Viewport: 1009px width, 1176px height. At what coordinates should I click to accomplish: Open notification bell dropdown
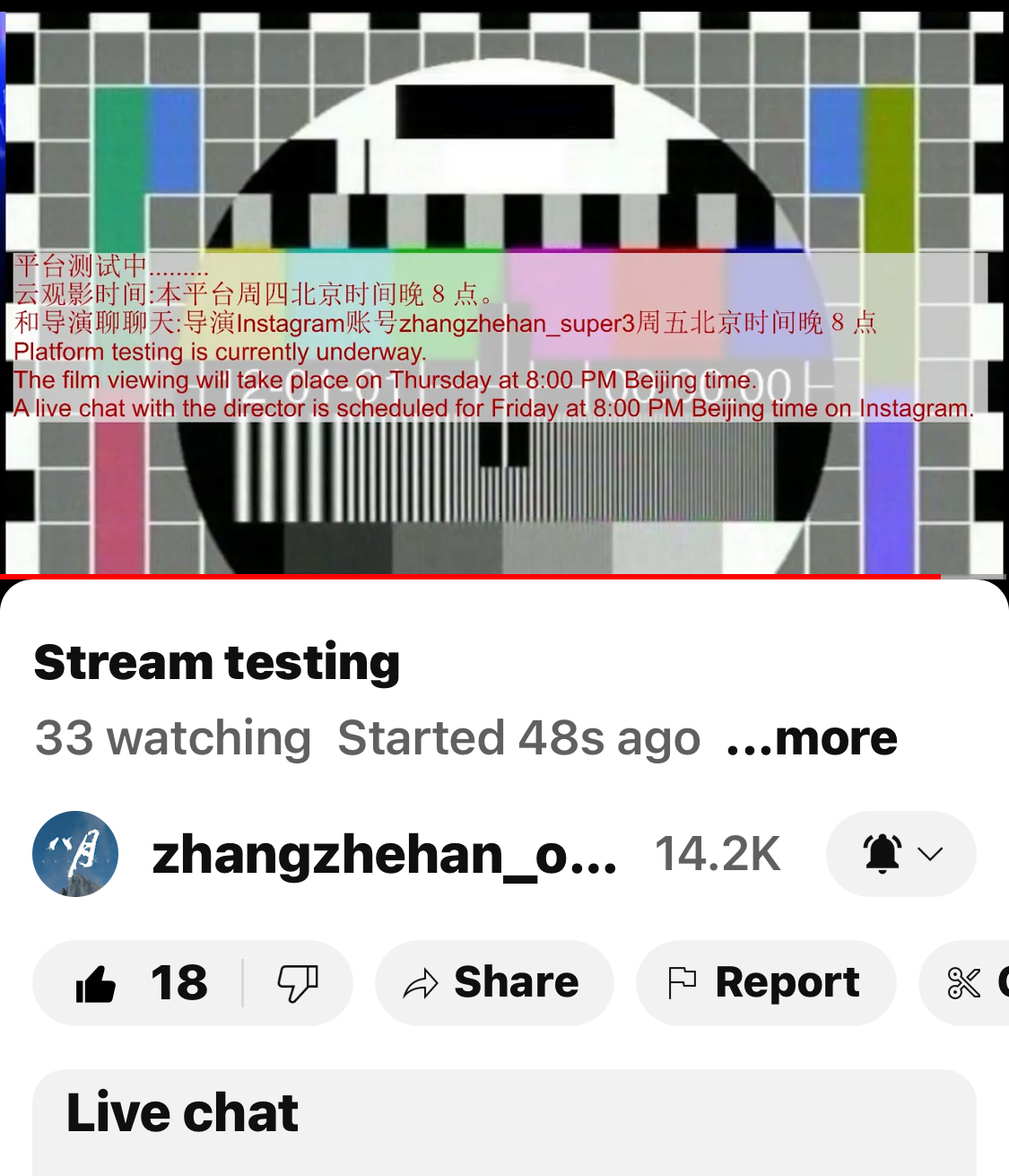(900, 854)
